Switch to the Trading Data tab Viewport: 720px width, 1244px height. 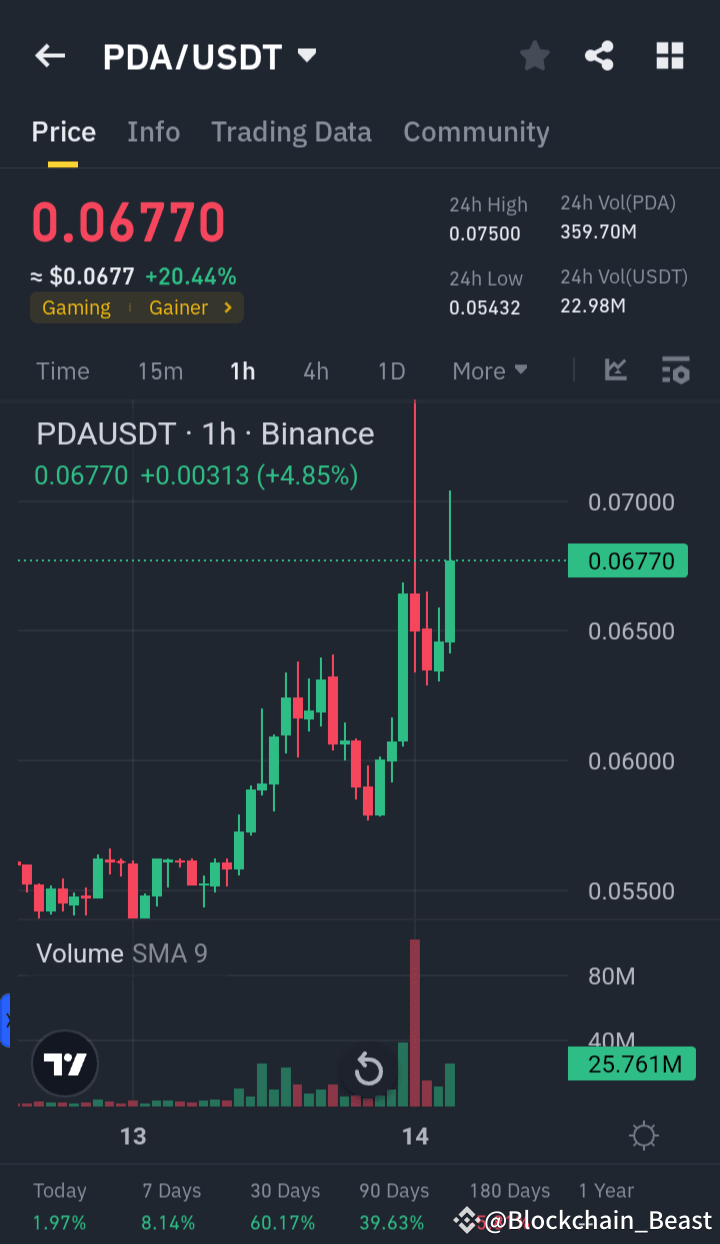(x=291, y=131)
